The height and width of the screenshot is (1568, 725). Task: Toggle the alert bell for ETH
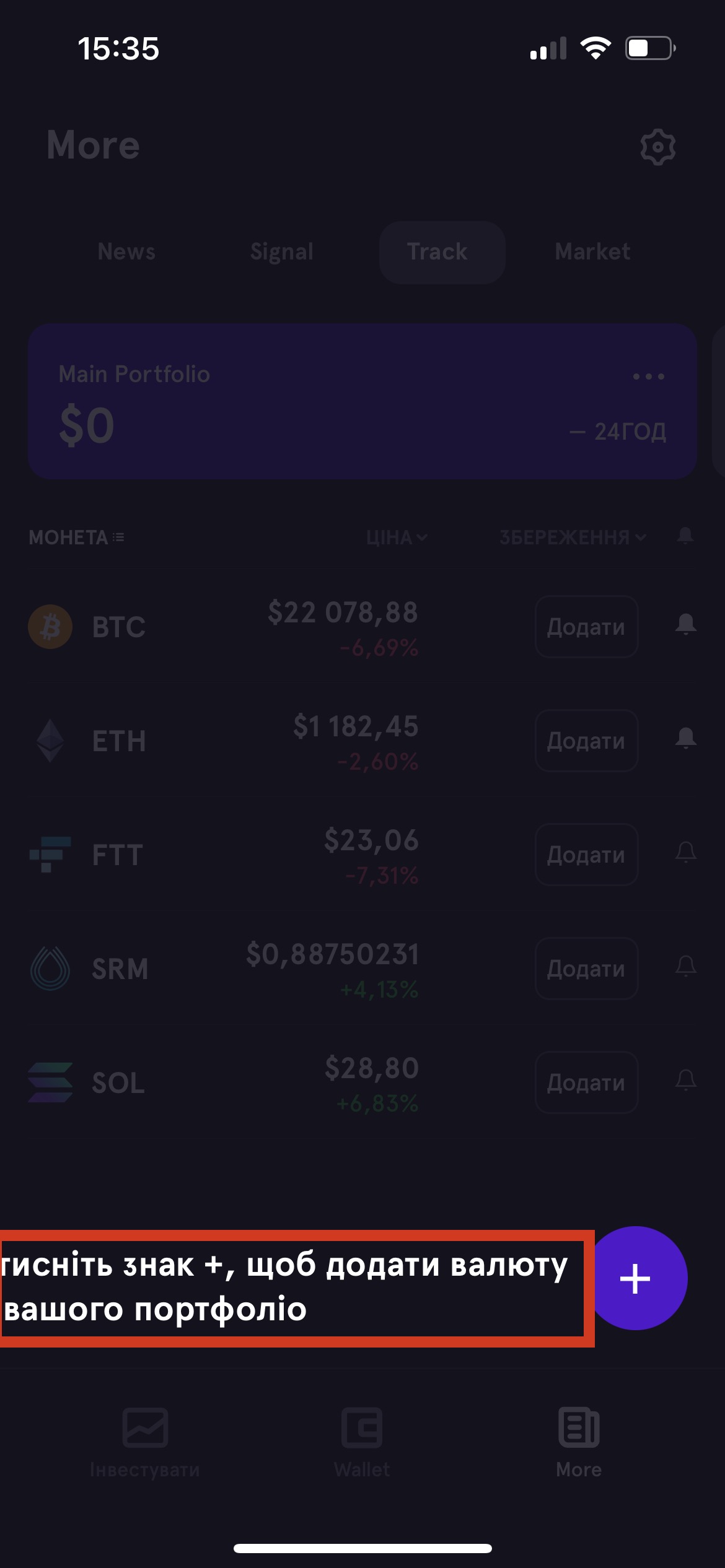[x=685, y=738]
